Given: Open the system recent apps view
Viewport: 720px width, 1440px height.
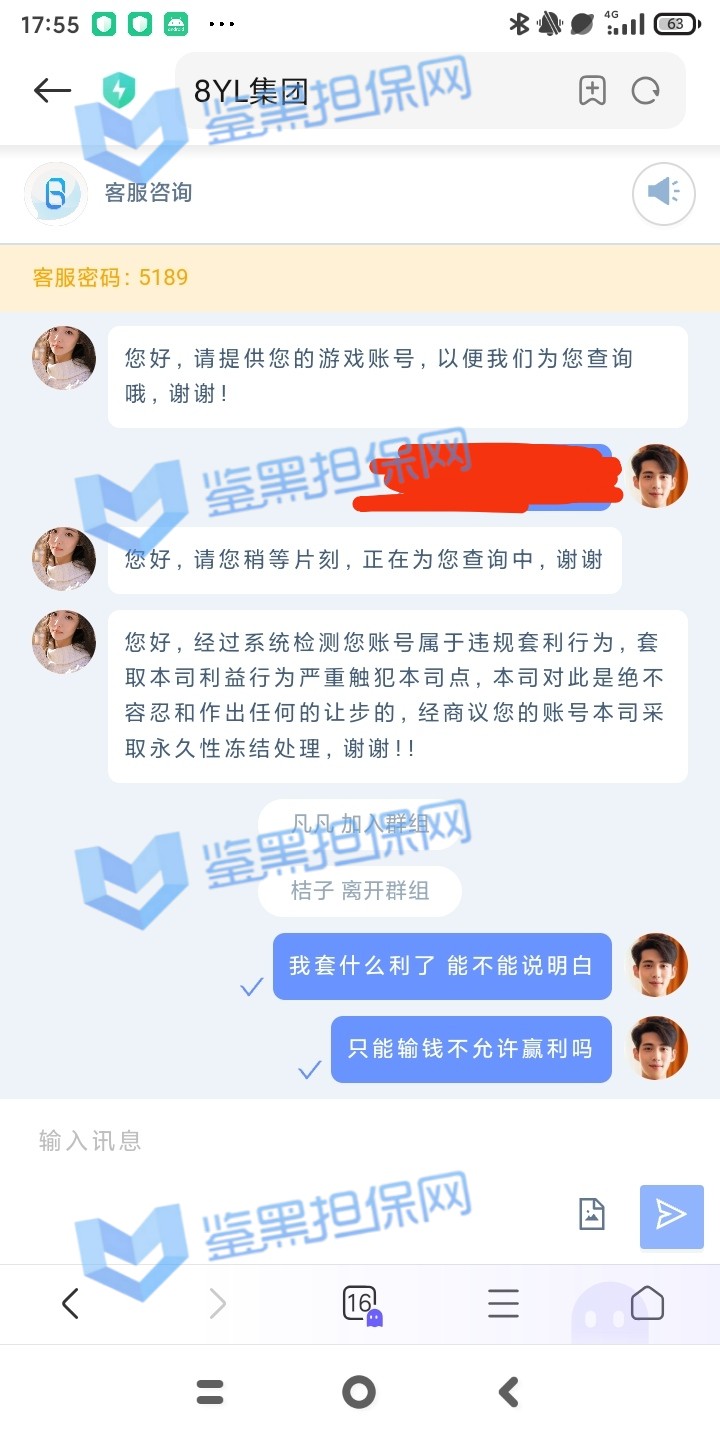Looking at the screenshot, I should coord(210,1392).
